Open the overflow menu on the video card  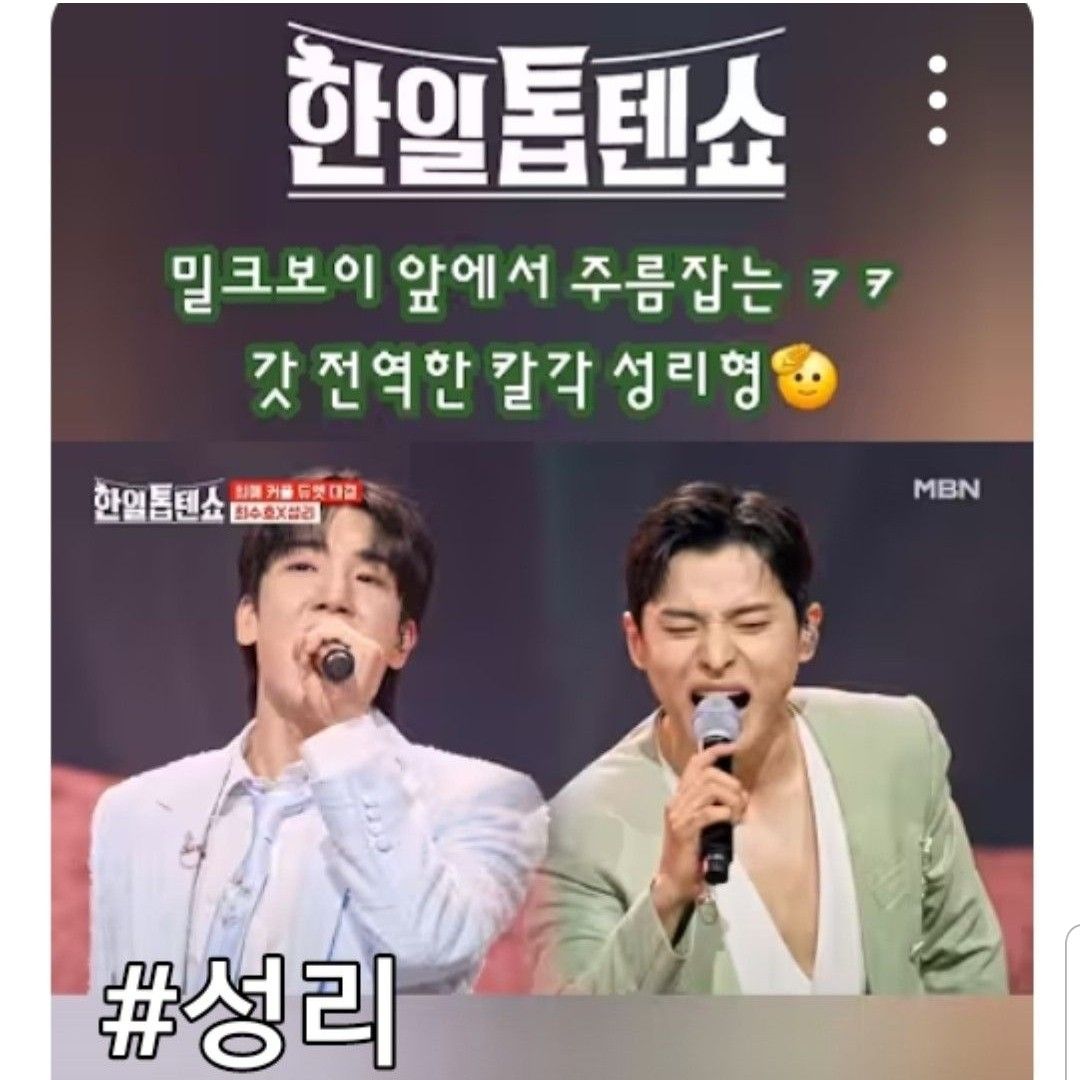pyautogui.click(x=937, y=100)
